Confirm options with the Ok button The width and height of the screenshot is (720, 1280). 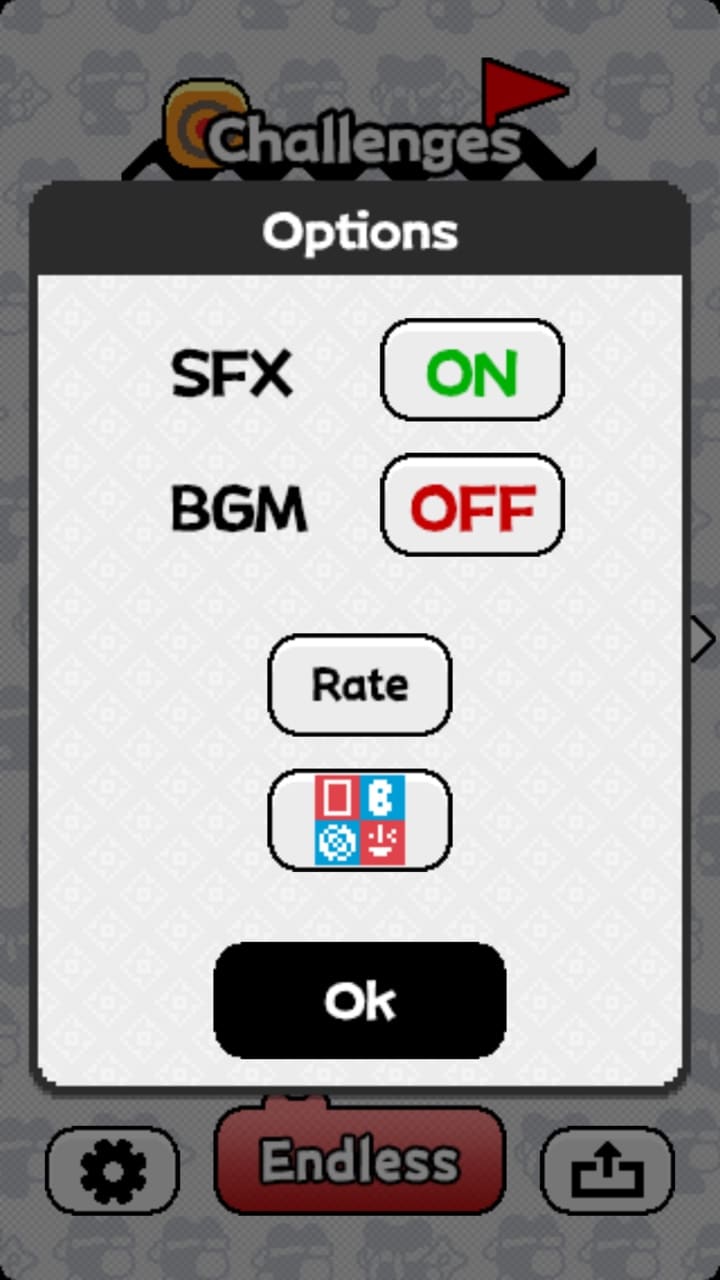click(x=360, y=1000)
